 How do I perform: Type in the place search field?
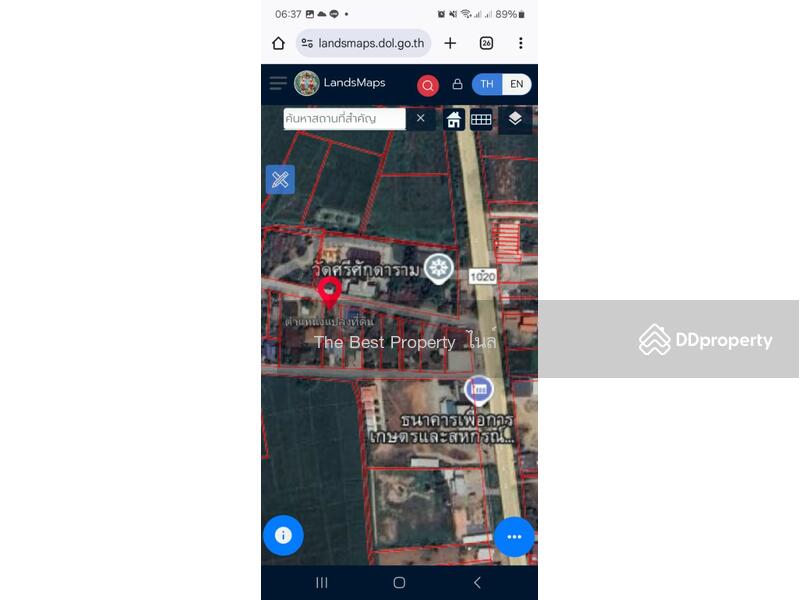[x=344, y=119]
